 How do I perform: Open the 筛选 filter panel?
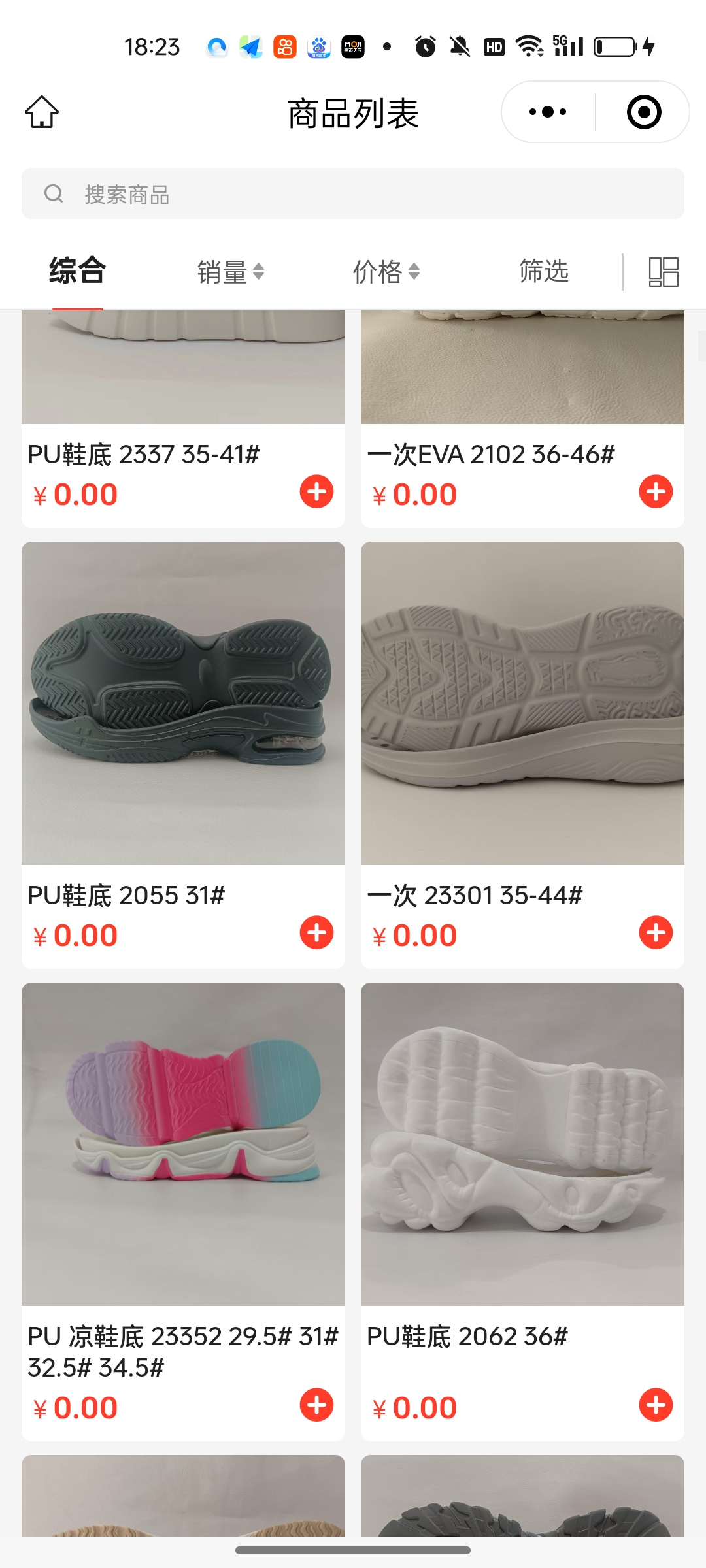[x=543, y=271]
